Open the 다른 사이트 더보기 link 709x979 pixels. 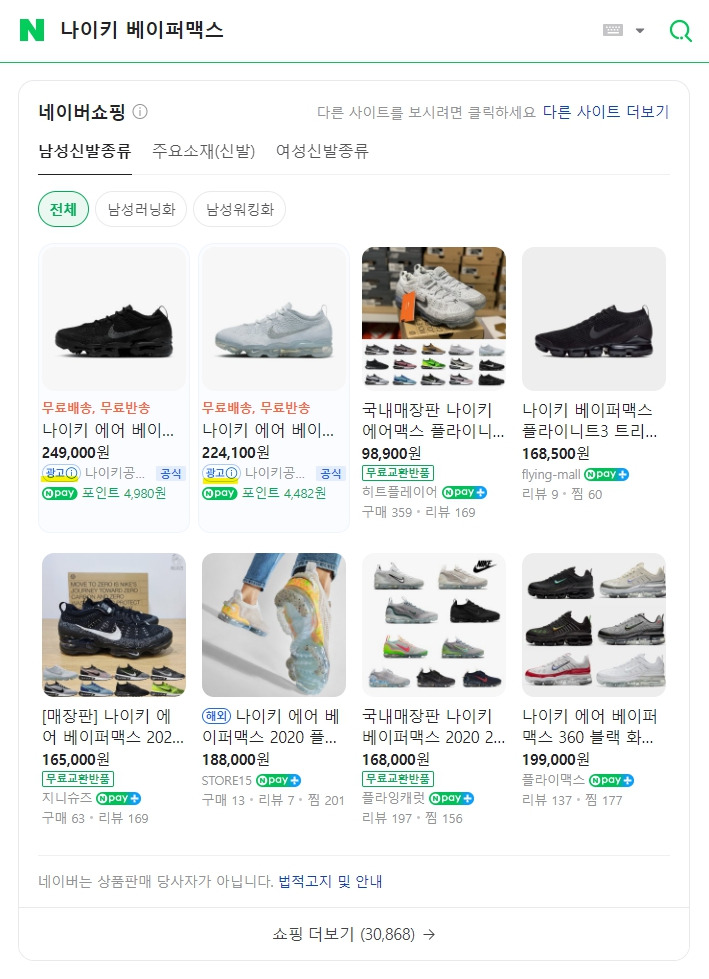(605, 112)
